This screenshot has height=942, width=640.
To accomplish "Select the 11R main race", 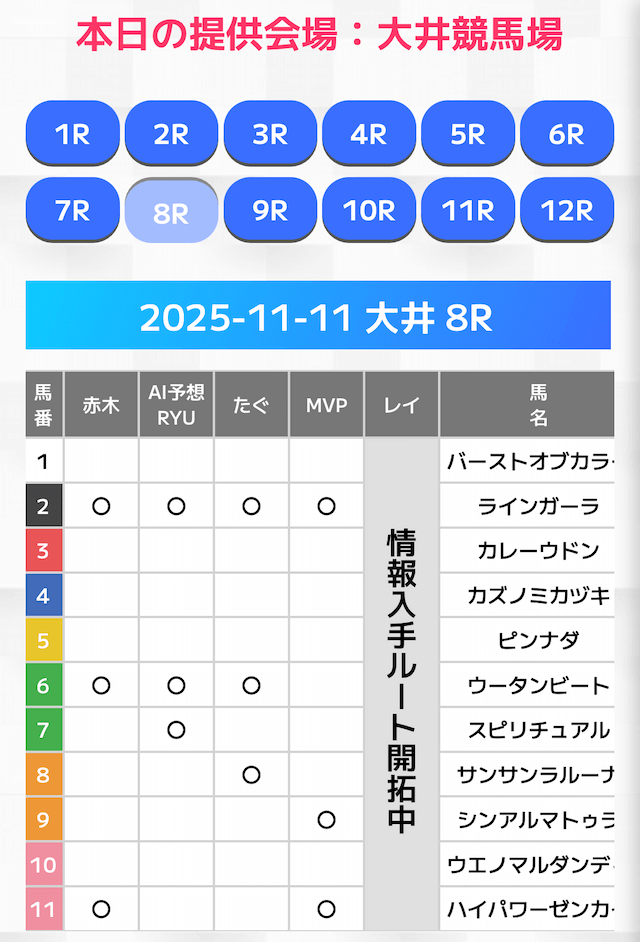I will (468, 211).
